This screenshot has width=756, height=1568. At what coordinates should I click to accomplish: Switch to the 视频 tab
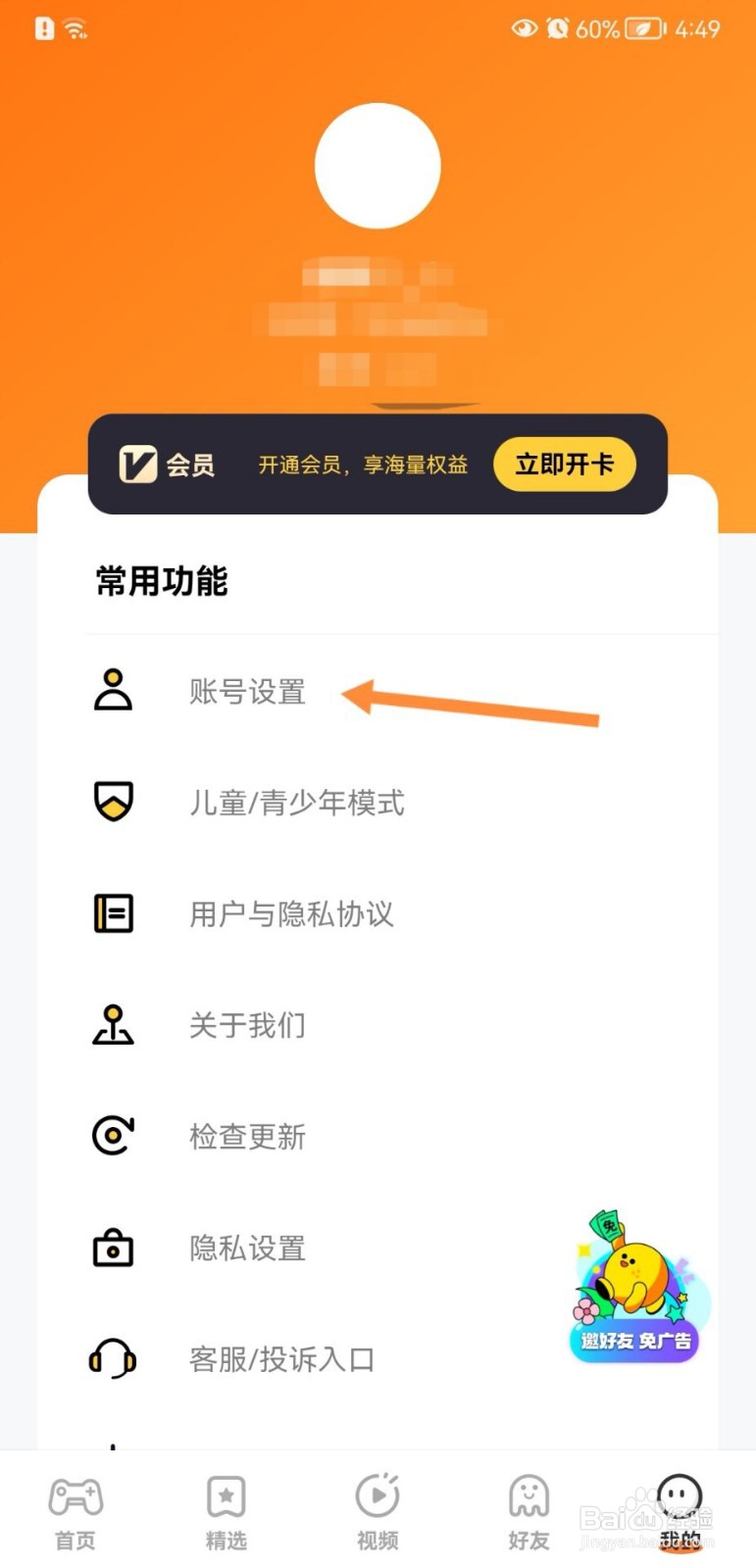(377, 1509)
